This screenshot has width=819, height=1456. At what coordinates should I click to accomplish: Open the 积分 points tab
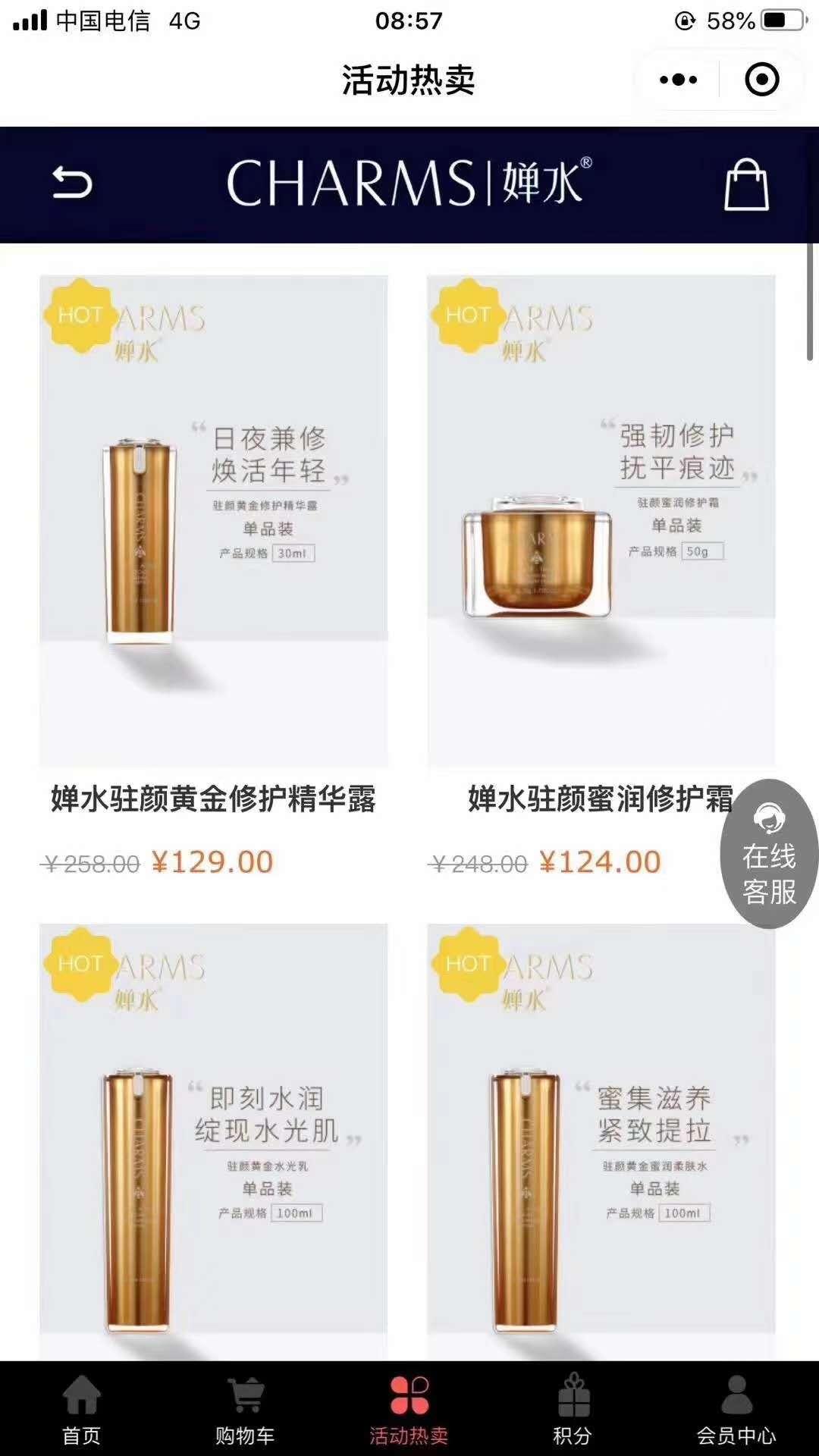pyautogui.click(x=573, y=1409)
